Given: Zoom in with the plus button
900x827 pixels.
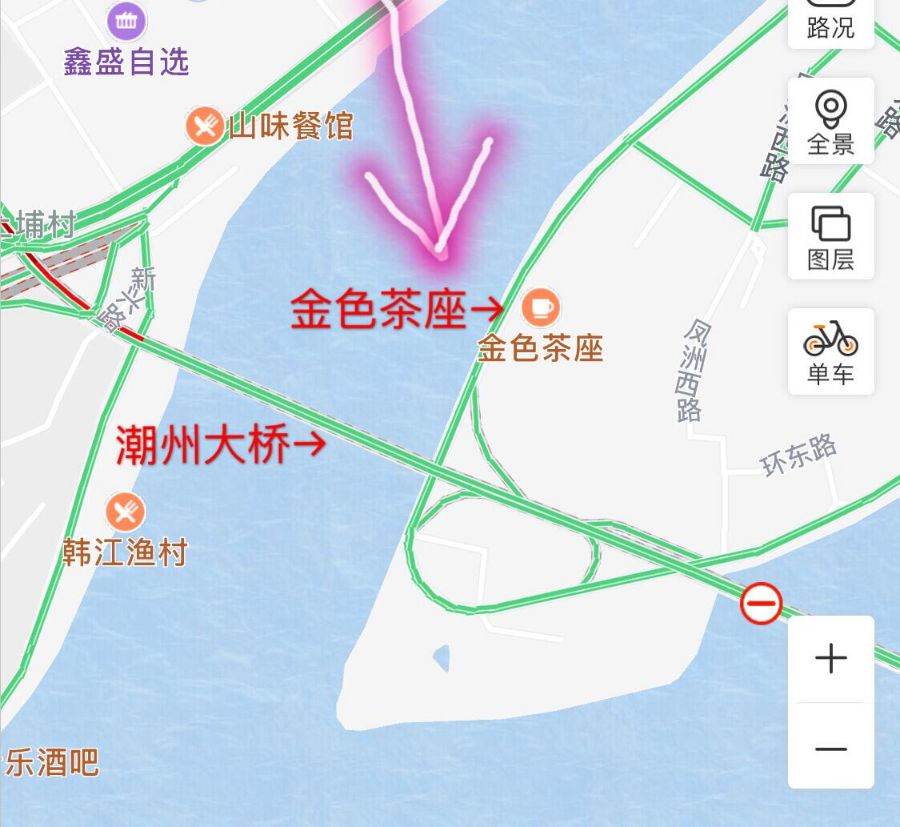Looking at the screenshot, I should [830, 659].
